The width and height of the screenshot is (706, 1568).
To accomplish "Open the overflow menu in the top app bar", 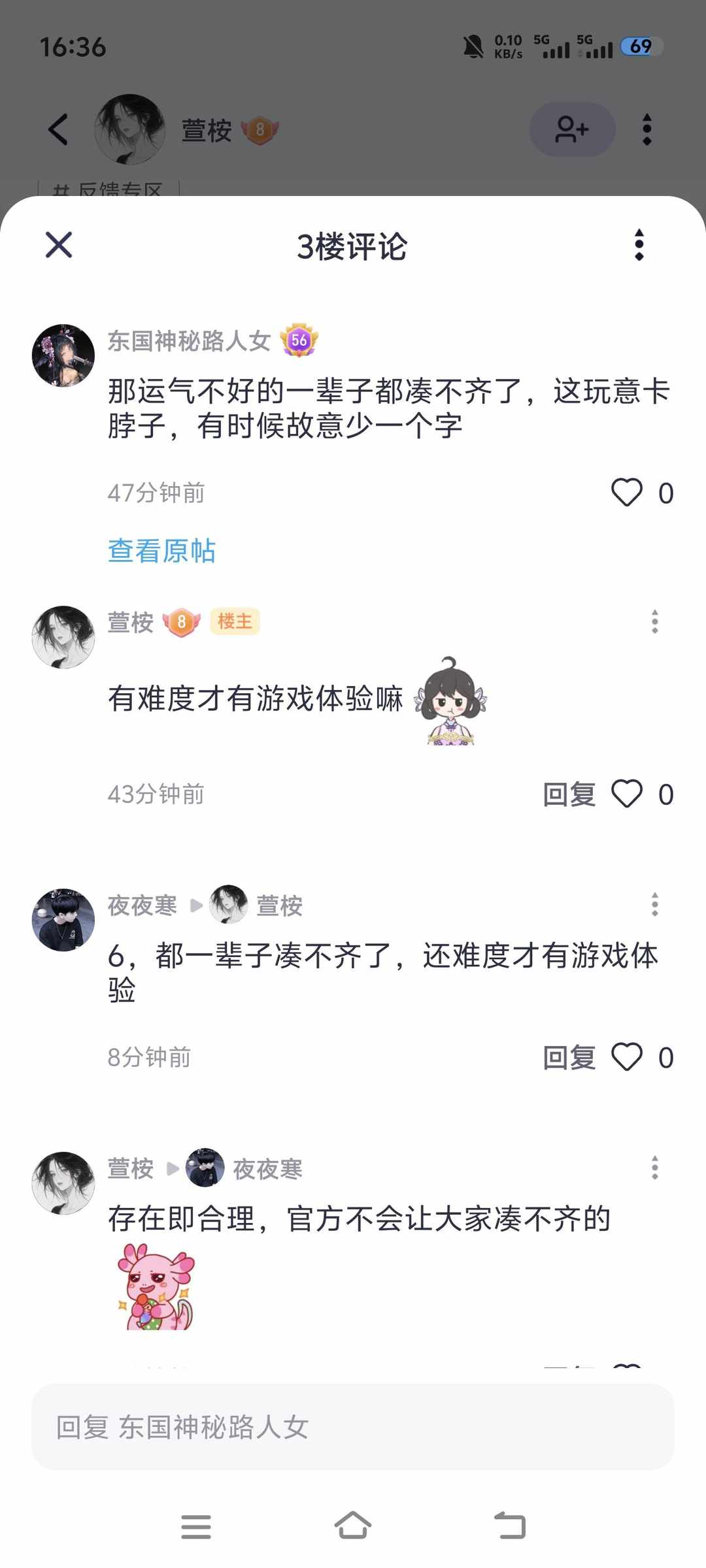I will pos(647,129).
